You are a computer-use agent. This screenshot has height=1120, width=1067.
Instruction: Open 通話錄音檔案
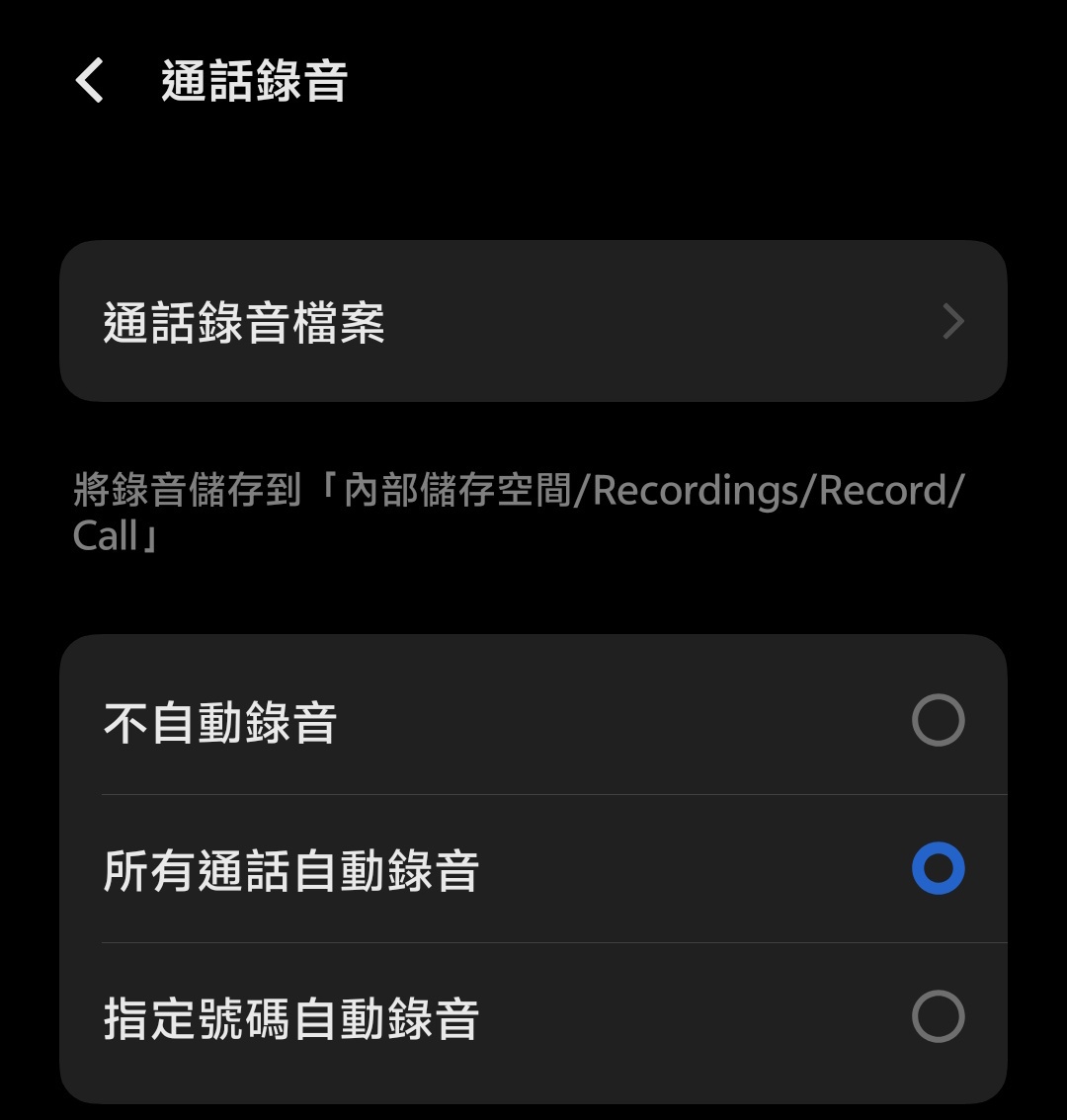coord(533,322)
